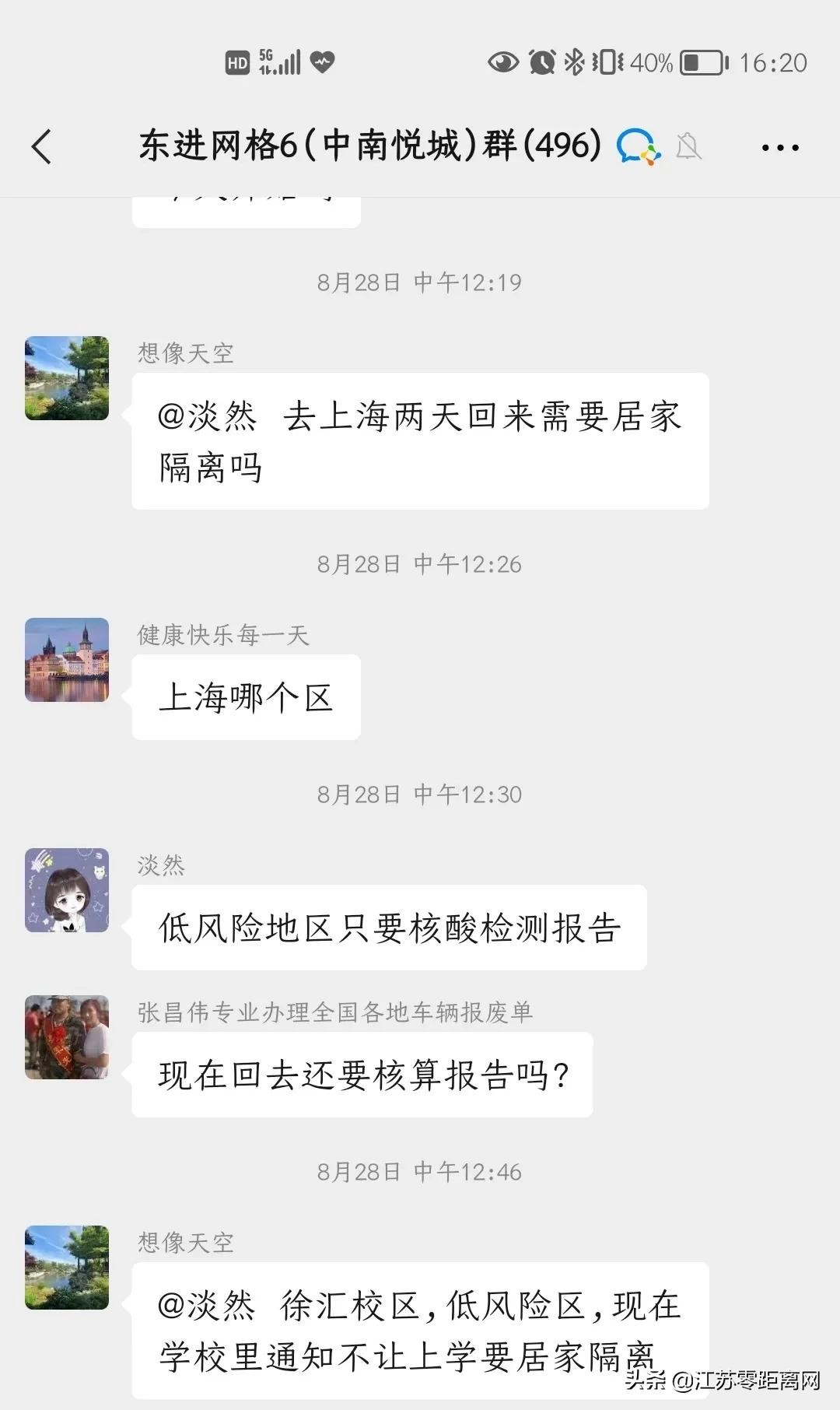Open 想像天空's avatar above the 12:26 timestamp

(x=67, y=378)
